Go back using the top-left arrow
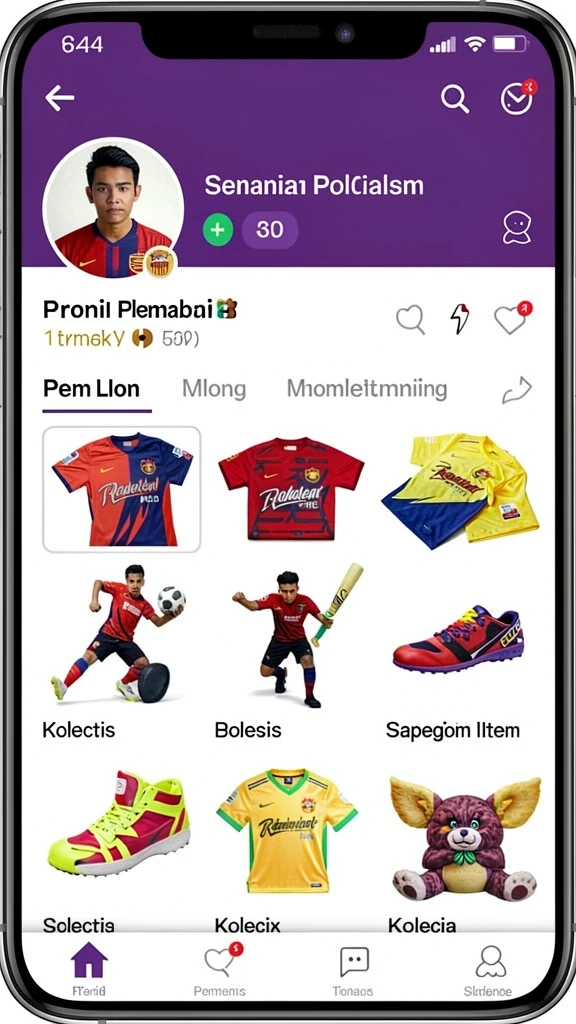The width and height of the screenshot is (576, 1024). coord(59,98)
